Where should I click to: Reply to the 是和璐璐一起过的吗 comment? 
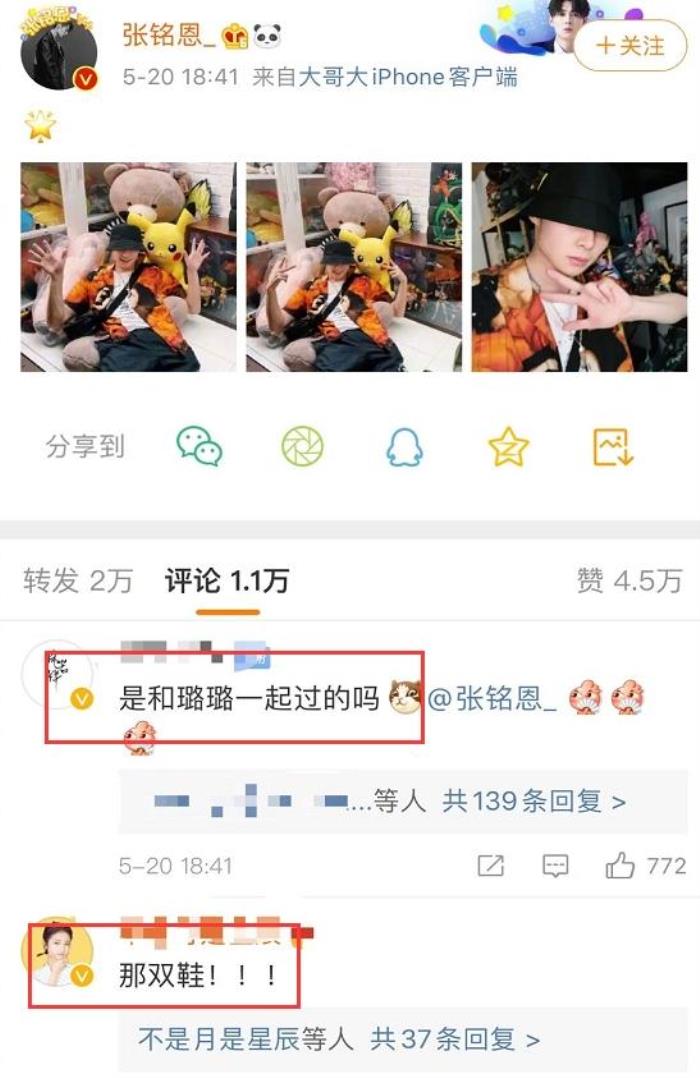coord(555,866)
